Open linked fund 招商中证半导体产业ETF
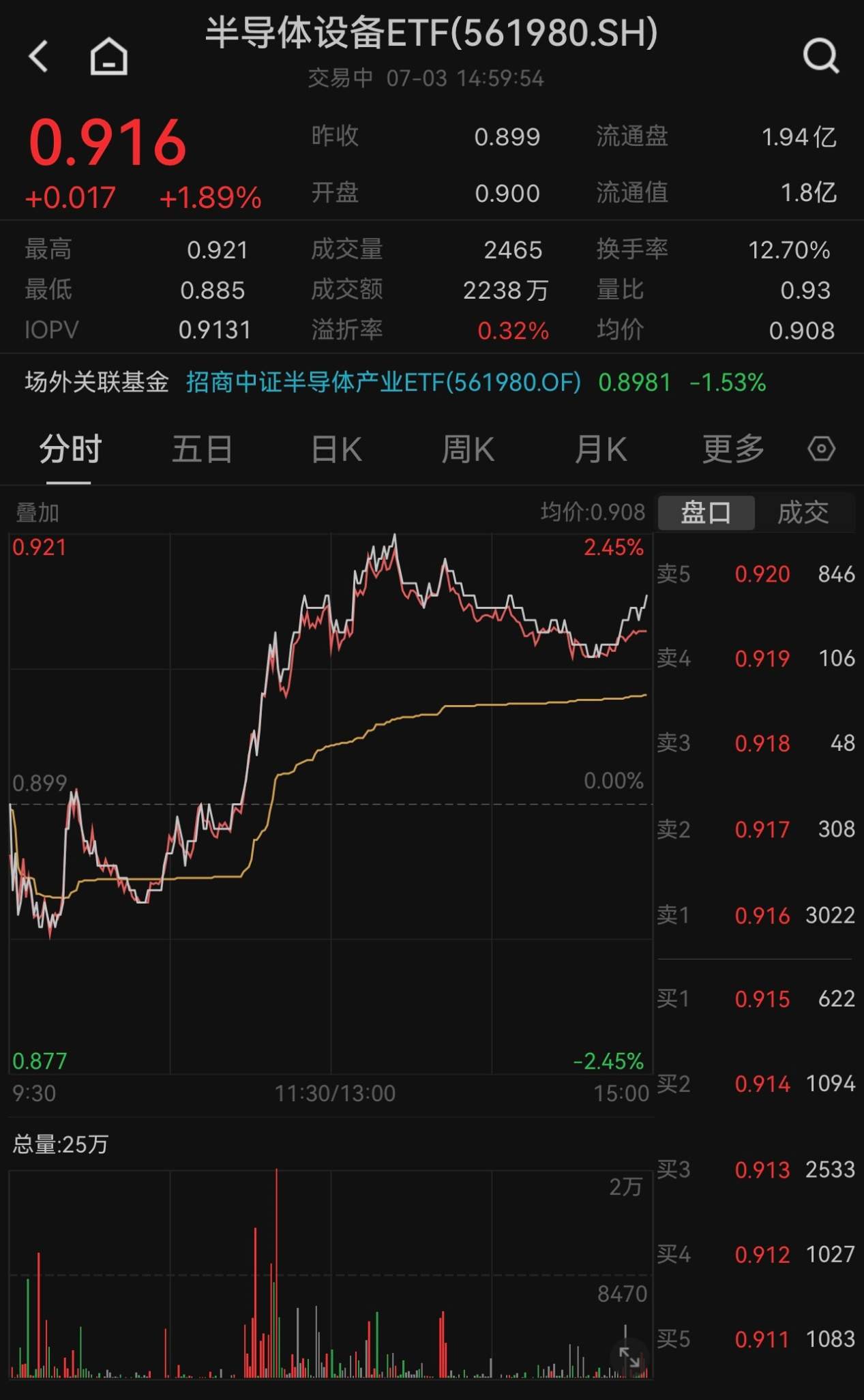Image resolution: width=864 pixels, height=1400 pixels. coord(383,383)
